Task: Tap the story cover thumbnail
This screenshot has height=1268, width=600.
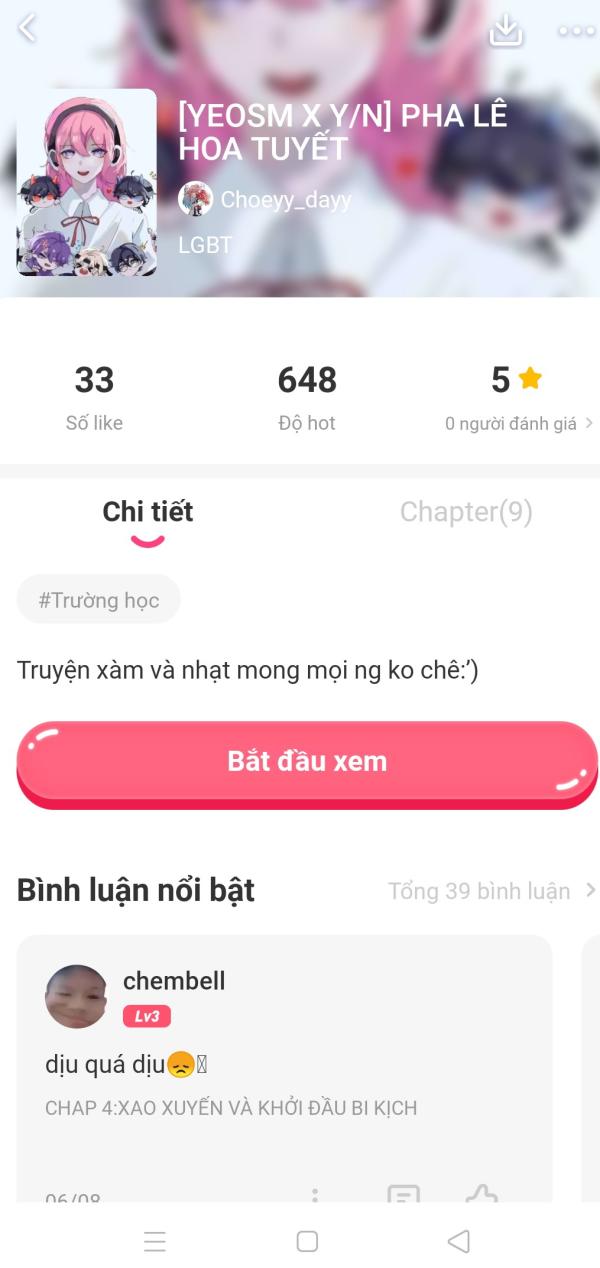Action: [x=87, y=183]
